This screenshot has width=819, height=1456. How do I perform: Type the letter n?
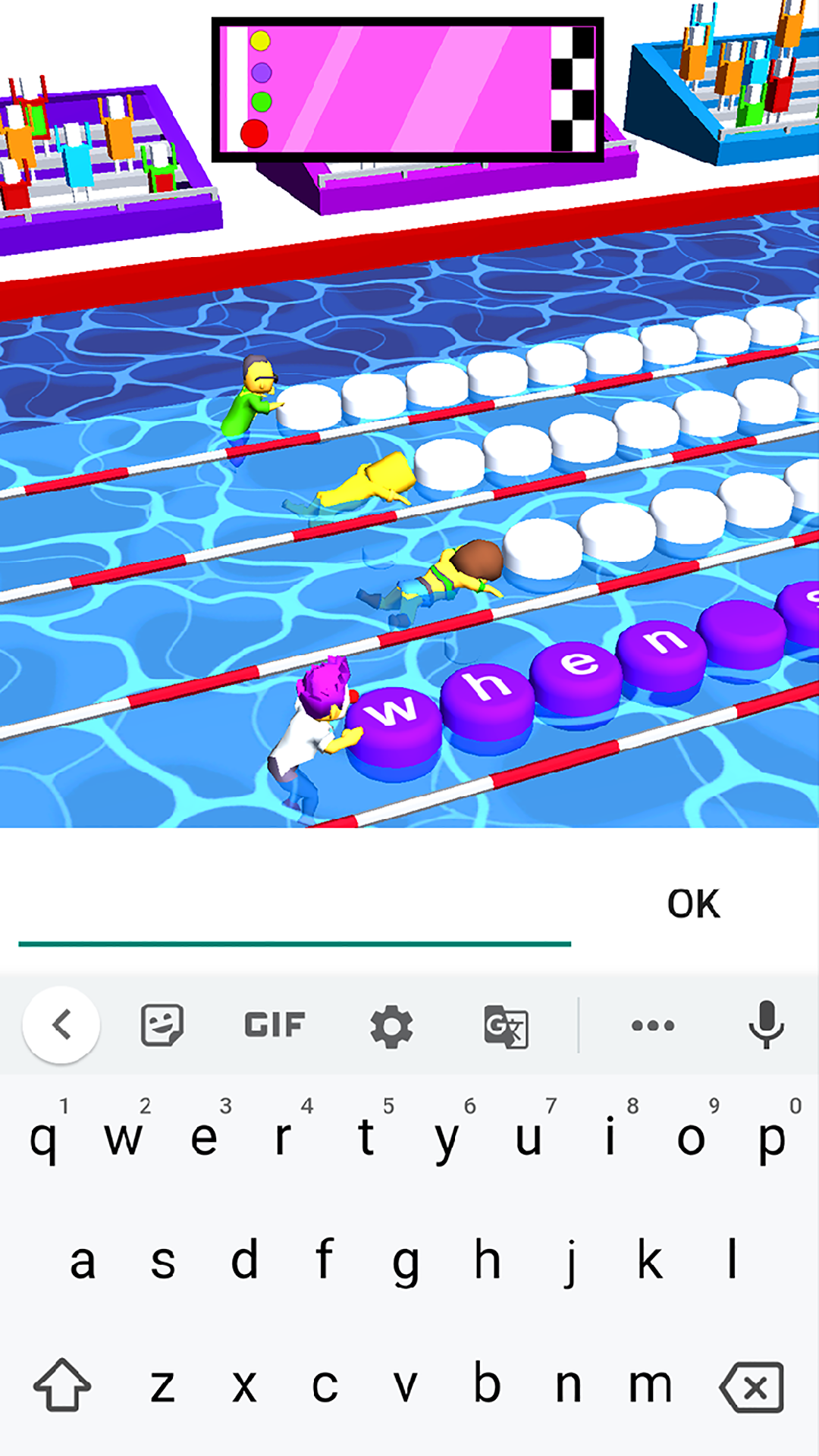point(569,1385)
